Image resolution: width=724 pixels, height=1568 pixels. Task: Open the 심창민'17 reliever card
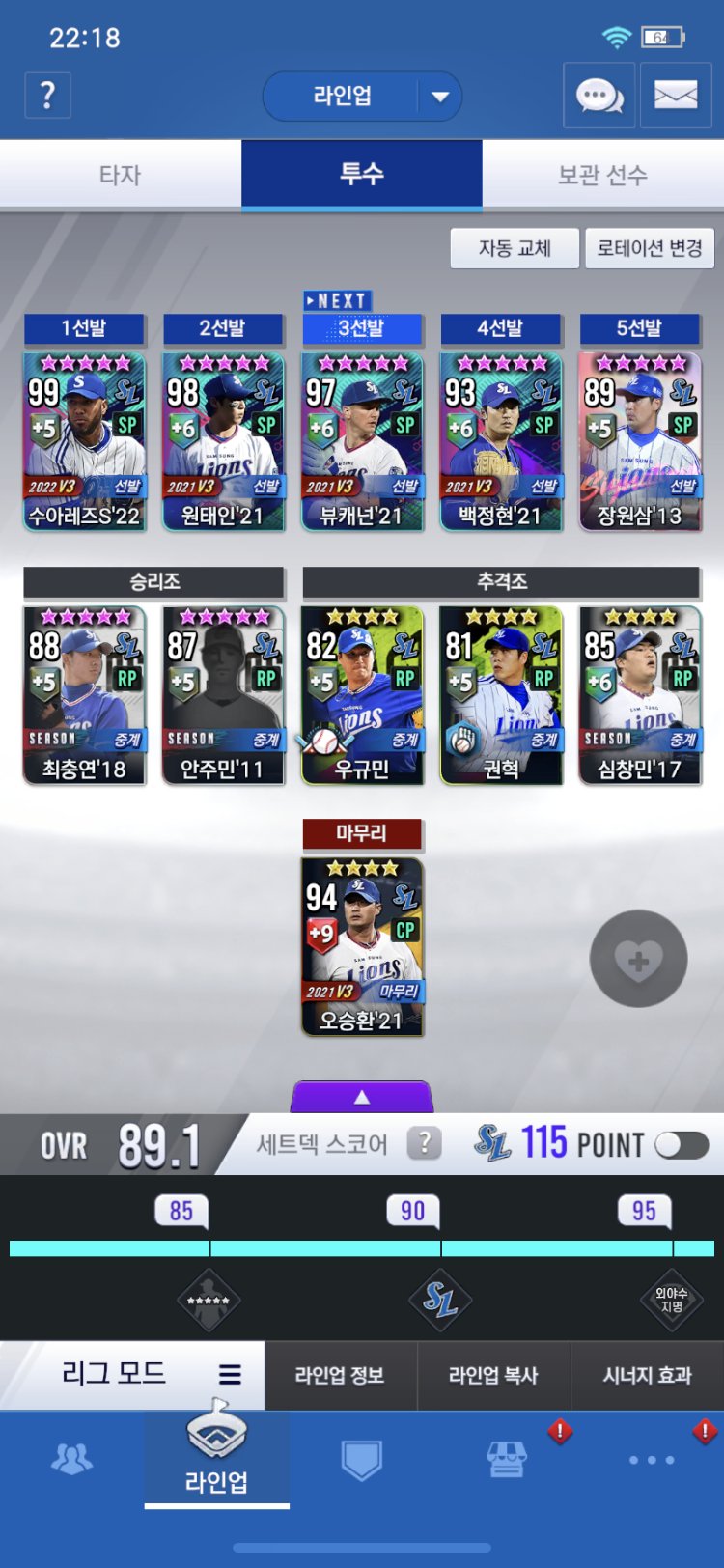click(x=639, y=695)
